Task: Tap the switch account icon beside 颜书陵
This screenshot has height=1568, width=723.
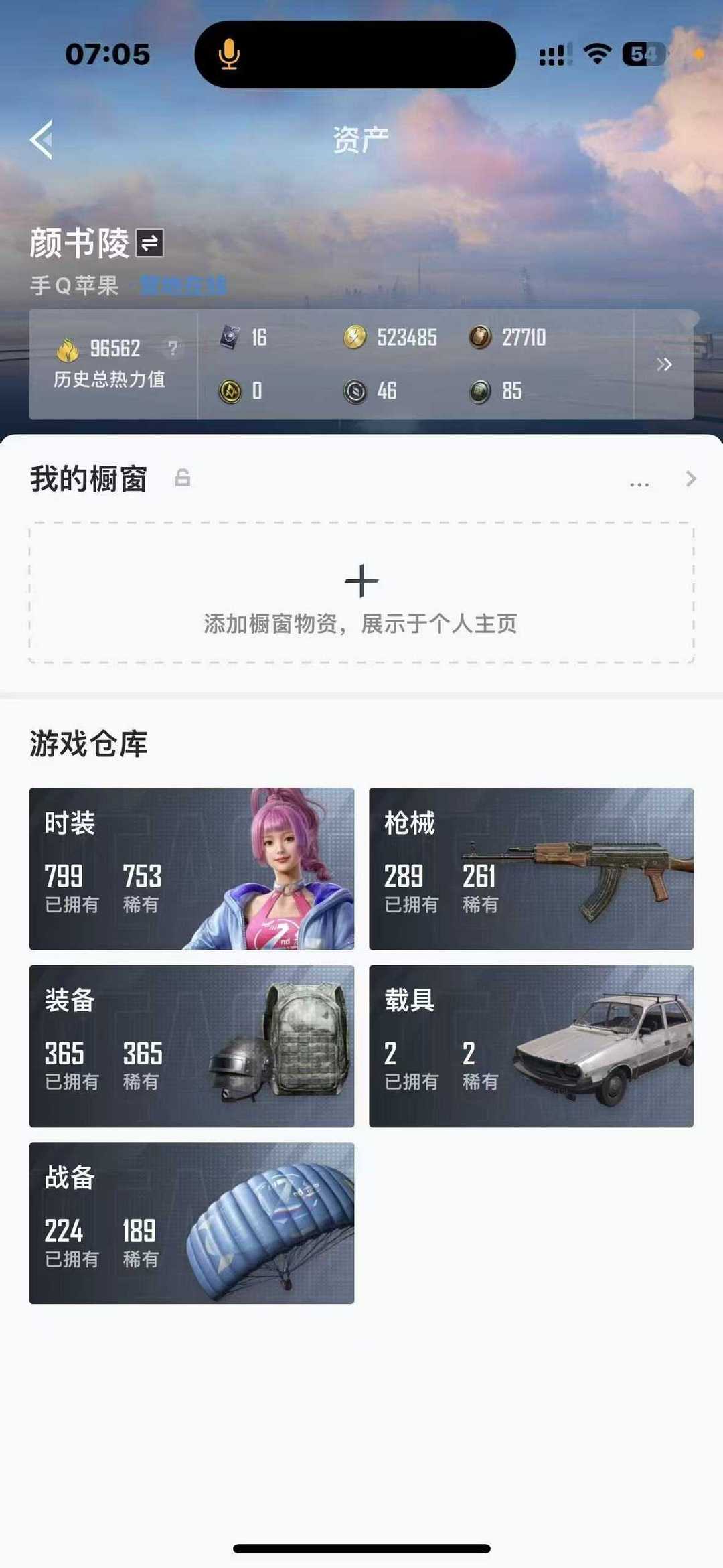Action: (x=149, y=242)
